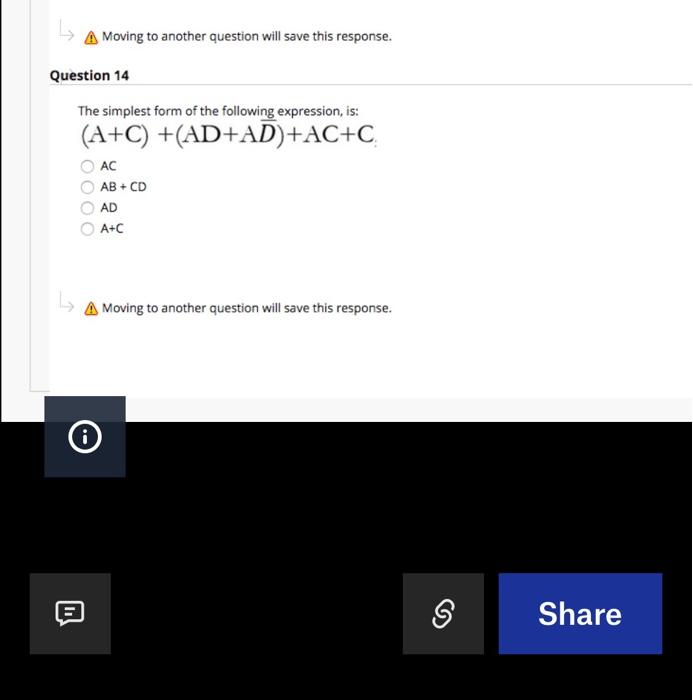Select the AC answer option
693x700 pixels.
[87, 166]
